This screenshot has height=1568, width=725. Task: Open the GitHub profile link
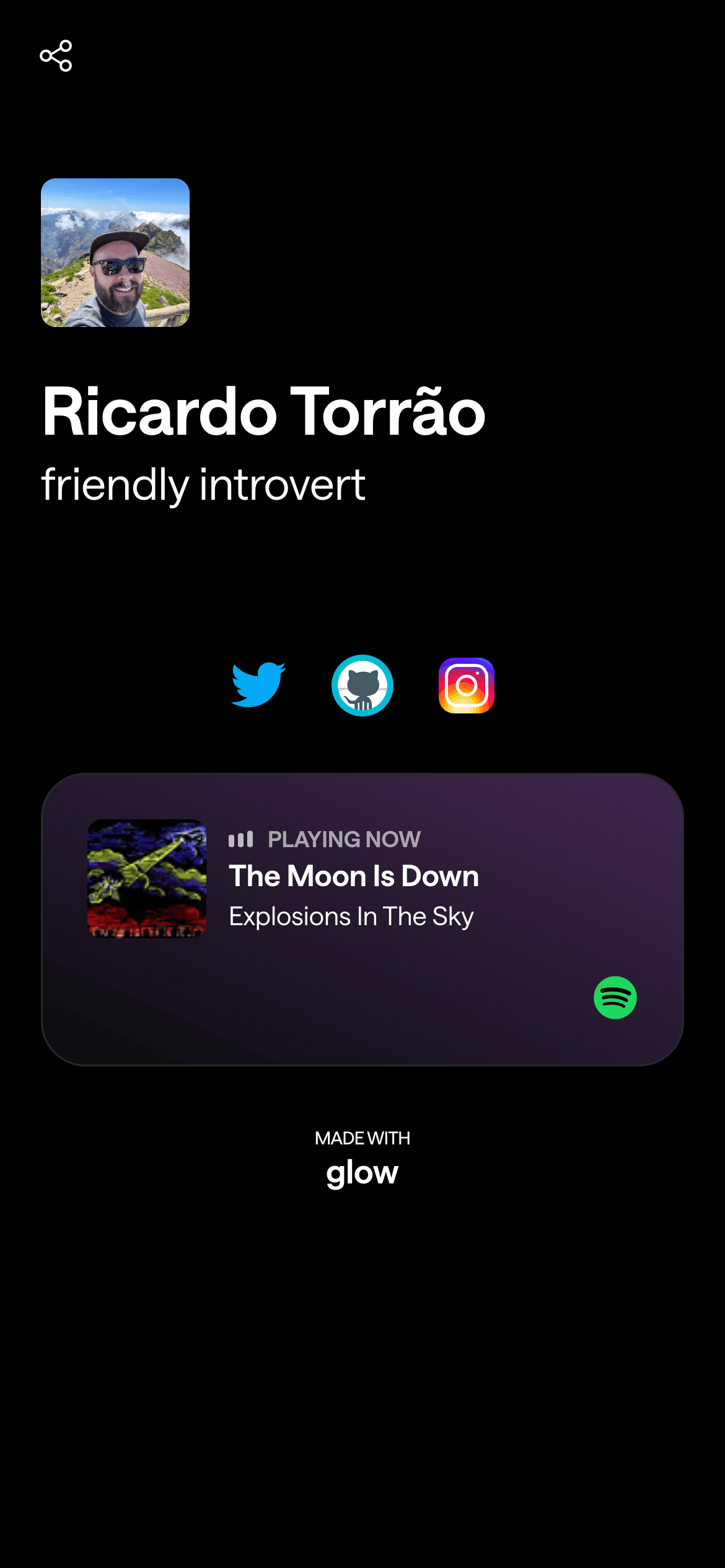click(x=362, y=685)
